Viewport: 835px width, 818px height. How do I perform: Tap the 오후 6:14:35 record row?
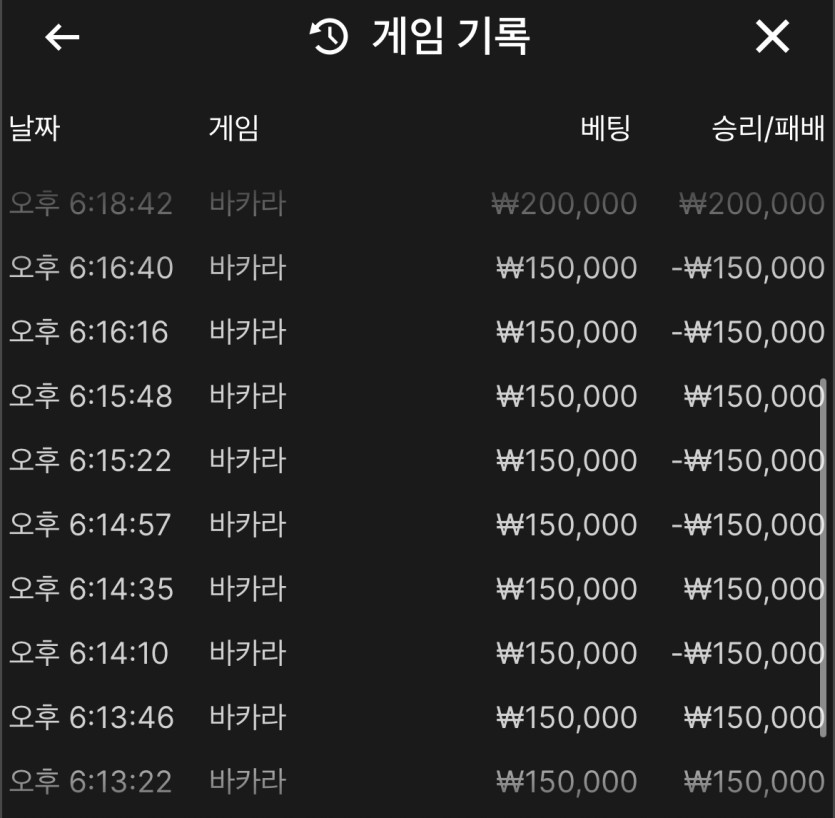[x=416, y=589]
